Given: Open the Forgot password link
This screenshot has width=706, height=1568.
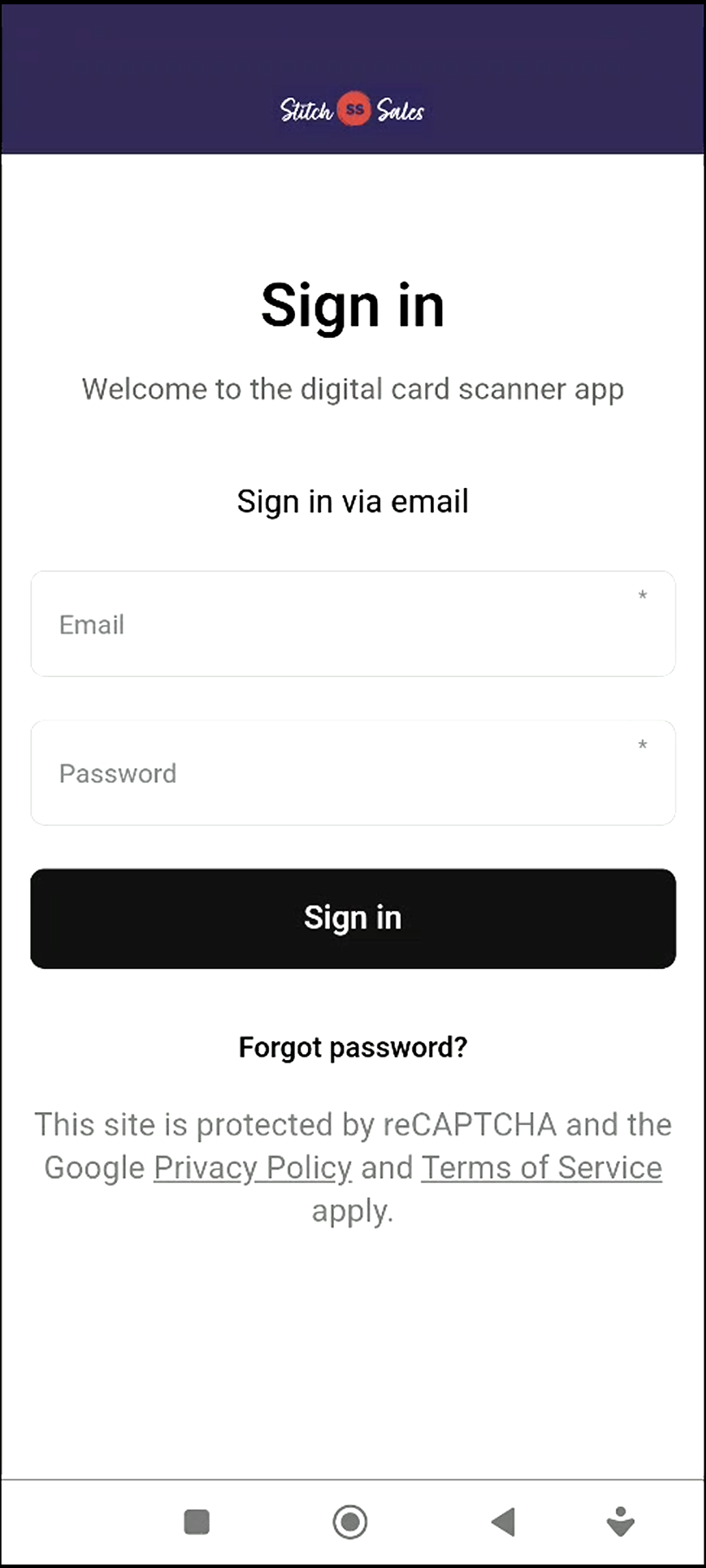Looking at the screenshot, I should (x=352, y=1047).
